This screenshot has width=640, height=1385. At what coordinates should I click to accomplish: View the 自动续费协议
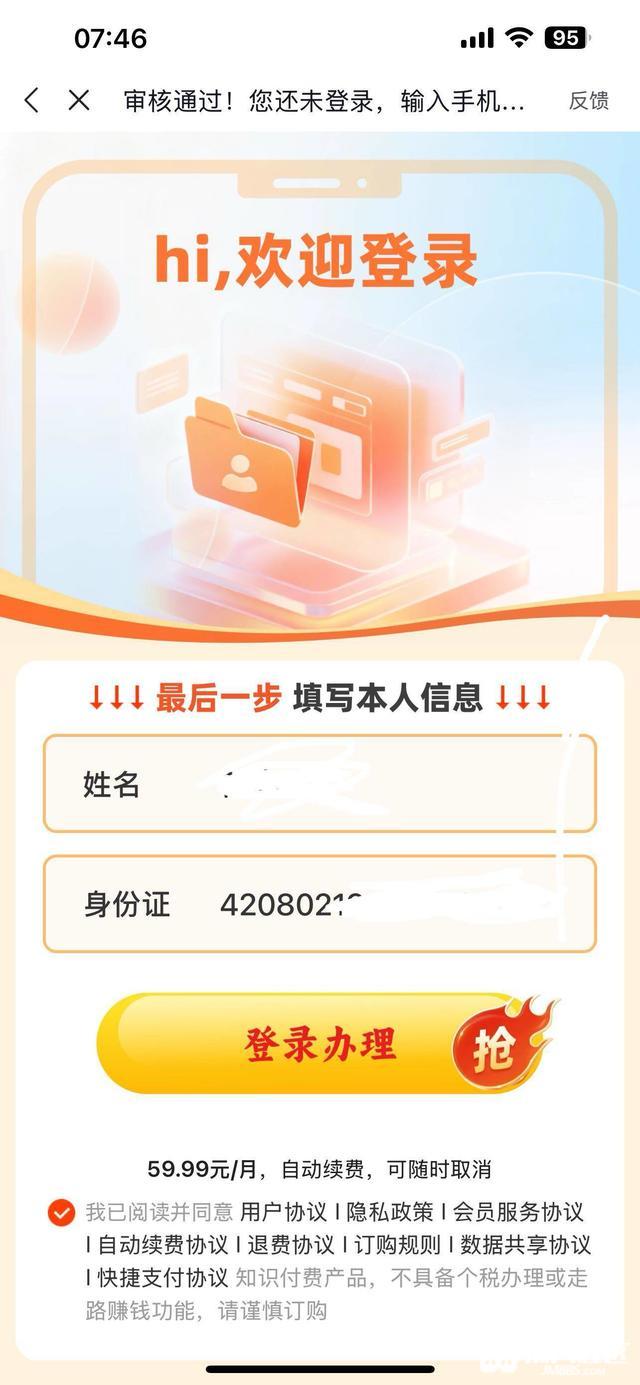tap(163, 1245)
